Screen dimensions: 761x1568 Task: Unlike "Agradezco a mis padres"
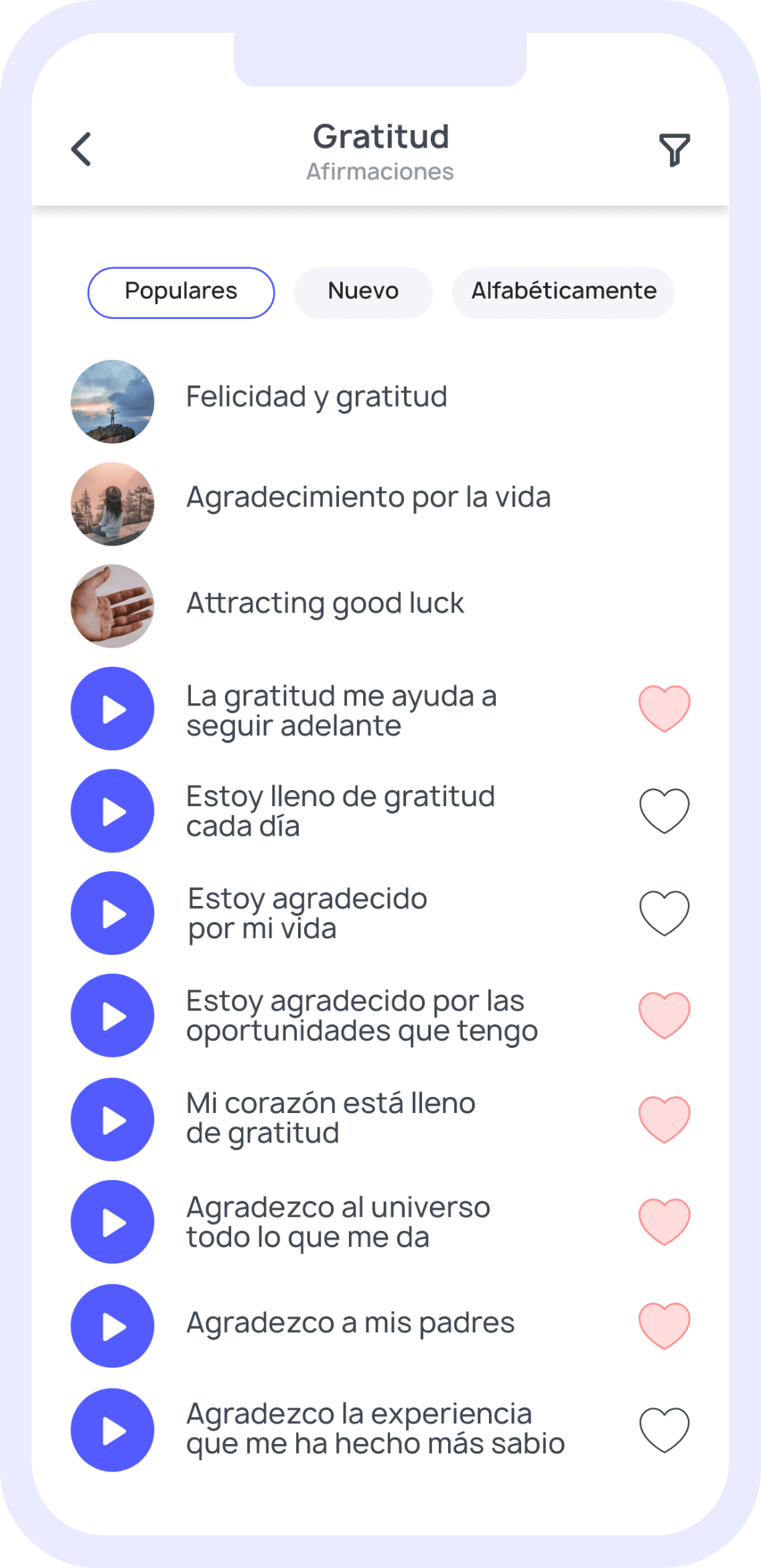pyautogui.click(x=664, y=1325)
